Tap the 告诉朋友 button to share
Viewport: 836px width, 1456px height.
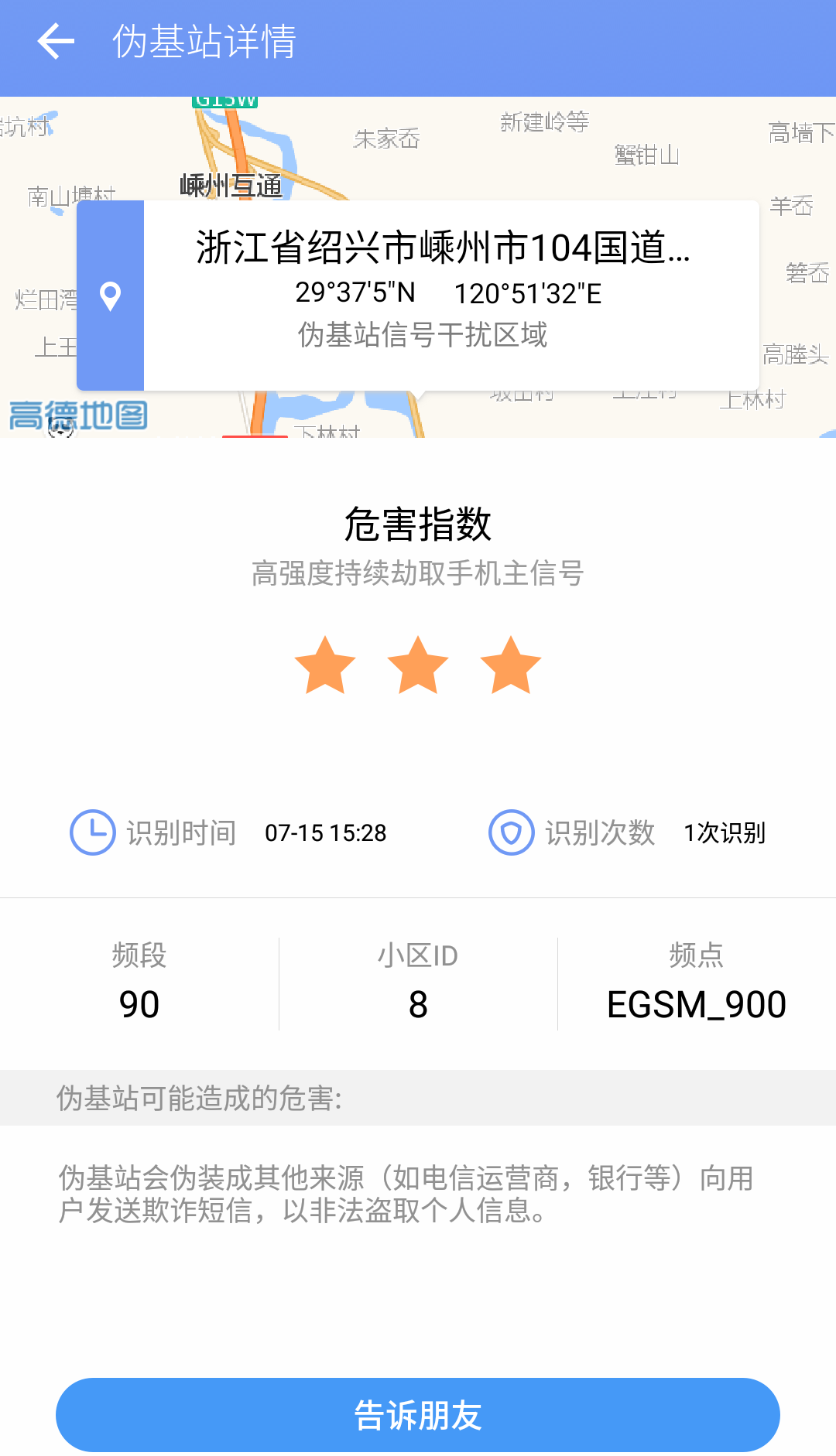[418, 1415]
